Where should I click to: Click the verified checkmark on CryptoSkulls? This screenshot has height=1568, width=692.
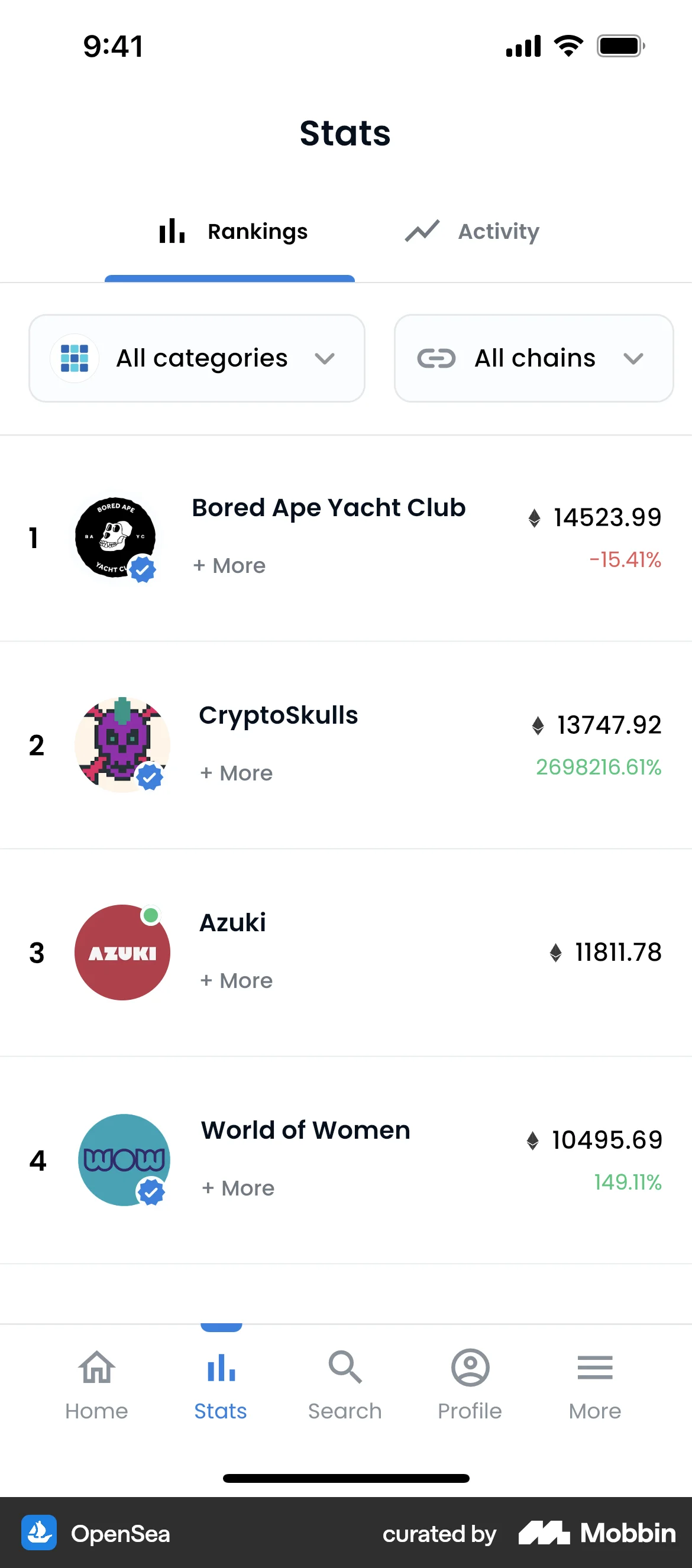[149, 777]
